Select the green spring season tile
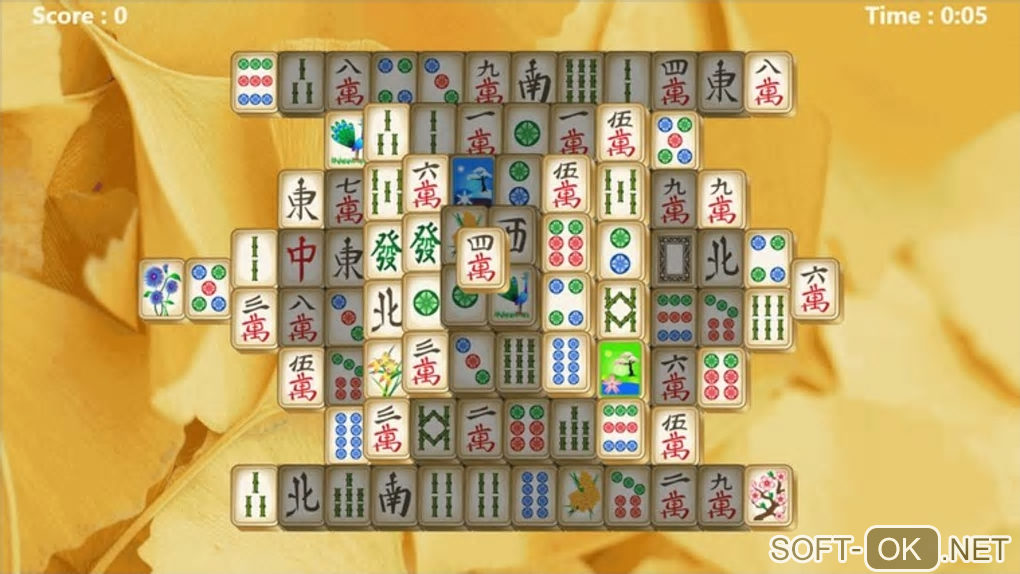1020x574 pixels. click(x=620, y=369)
